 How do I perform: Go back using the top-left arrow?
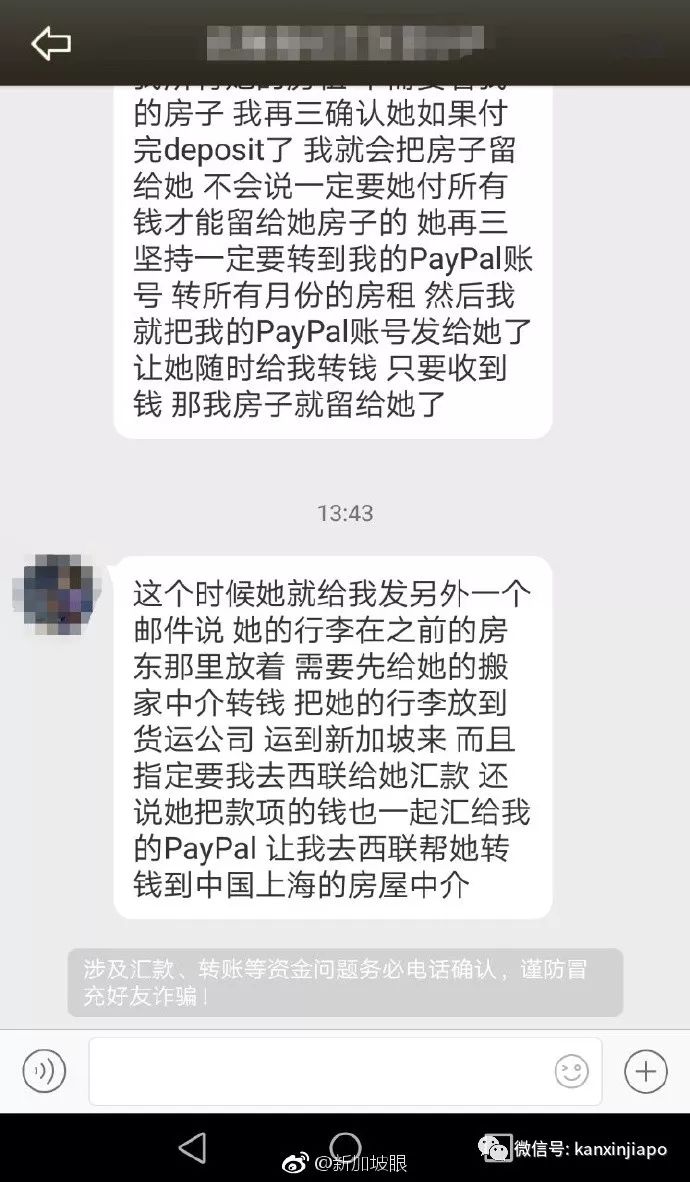click(x=51, y=43)
